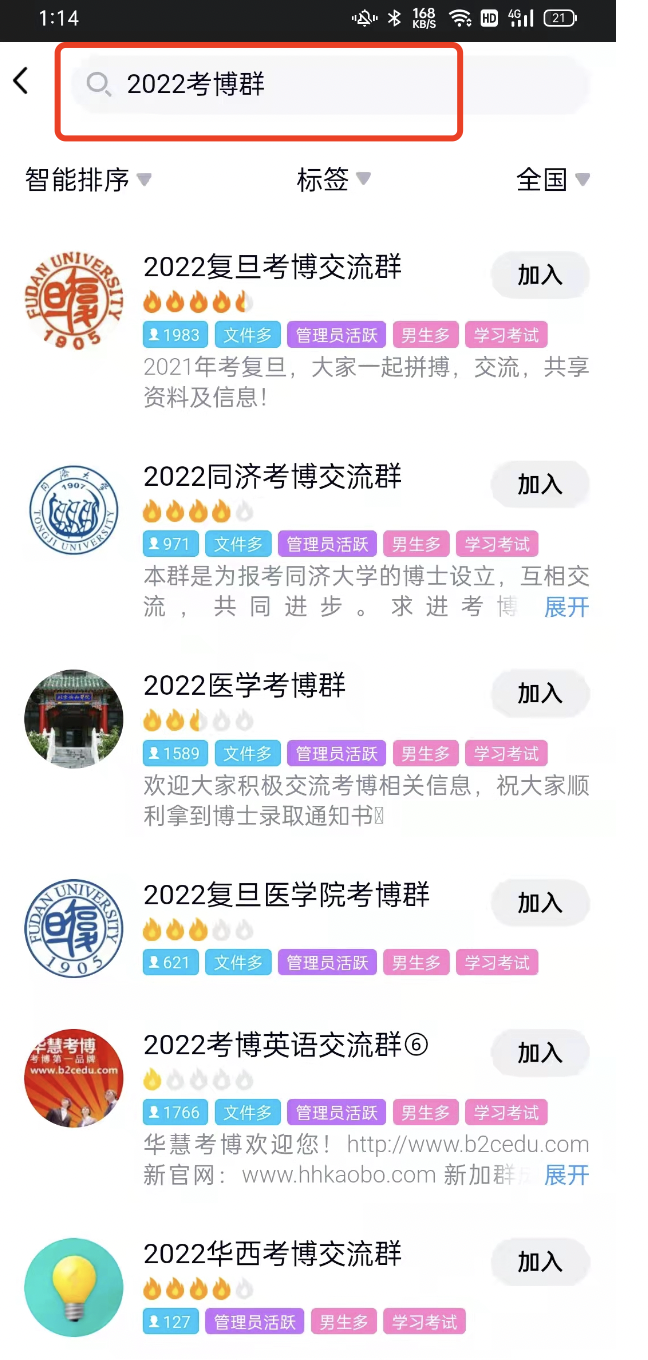Join the 2022复旦医学院考博群 group
This screenshot has width=648, height=1360.
(x=540, y=903)
